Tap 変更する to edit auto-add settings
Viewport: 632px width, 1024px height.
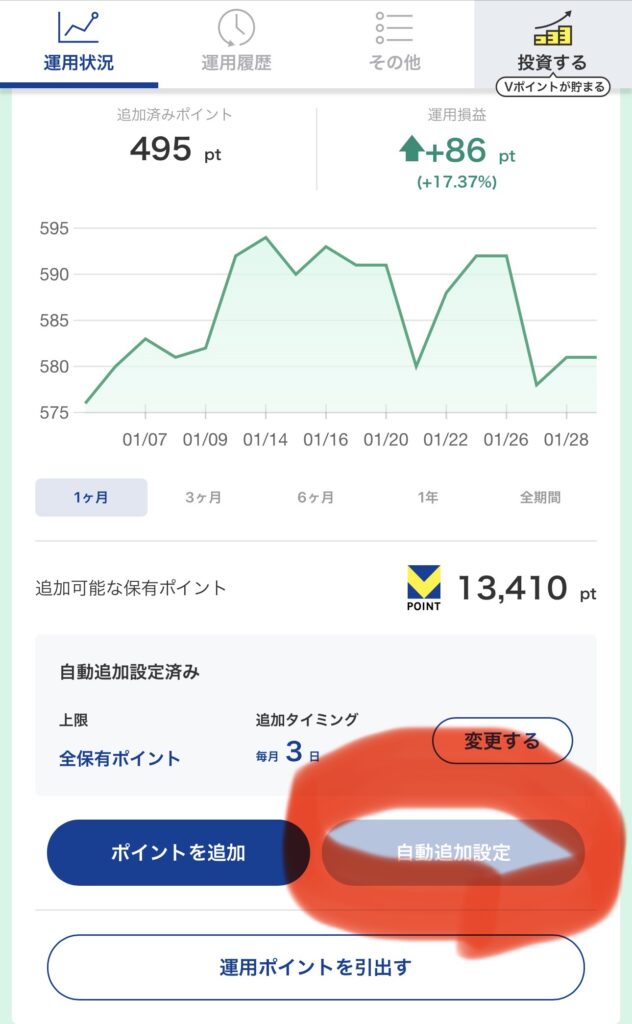tap(502, 741)
